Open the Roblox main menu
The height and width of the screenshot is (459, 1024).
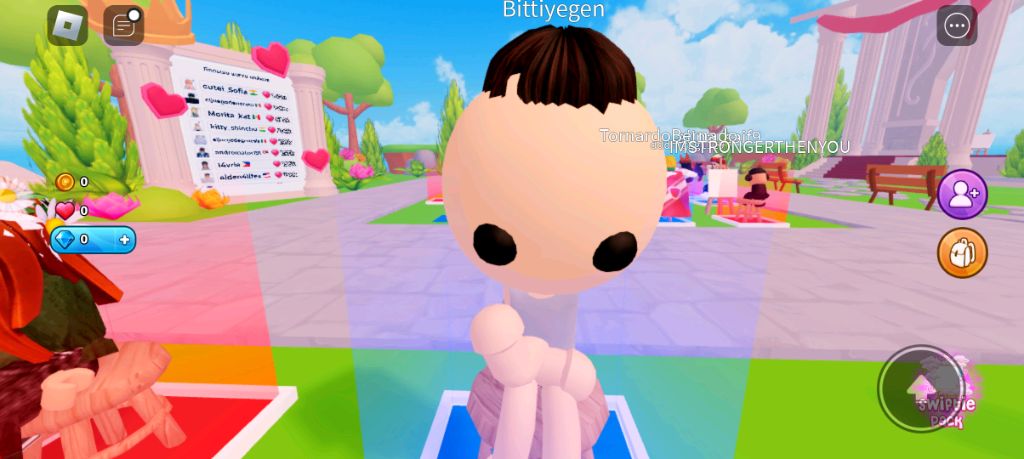68,26
